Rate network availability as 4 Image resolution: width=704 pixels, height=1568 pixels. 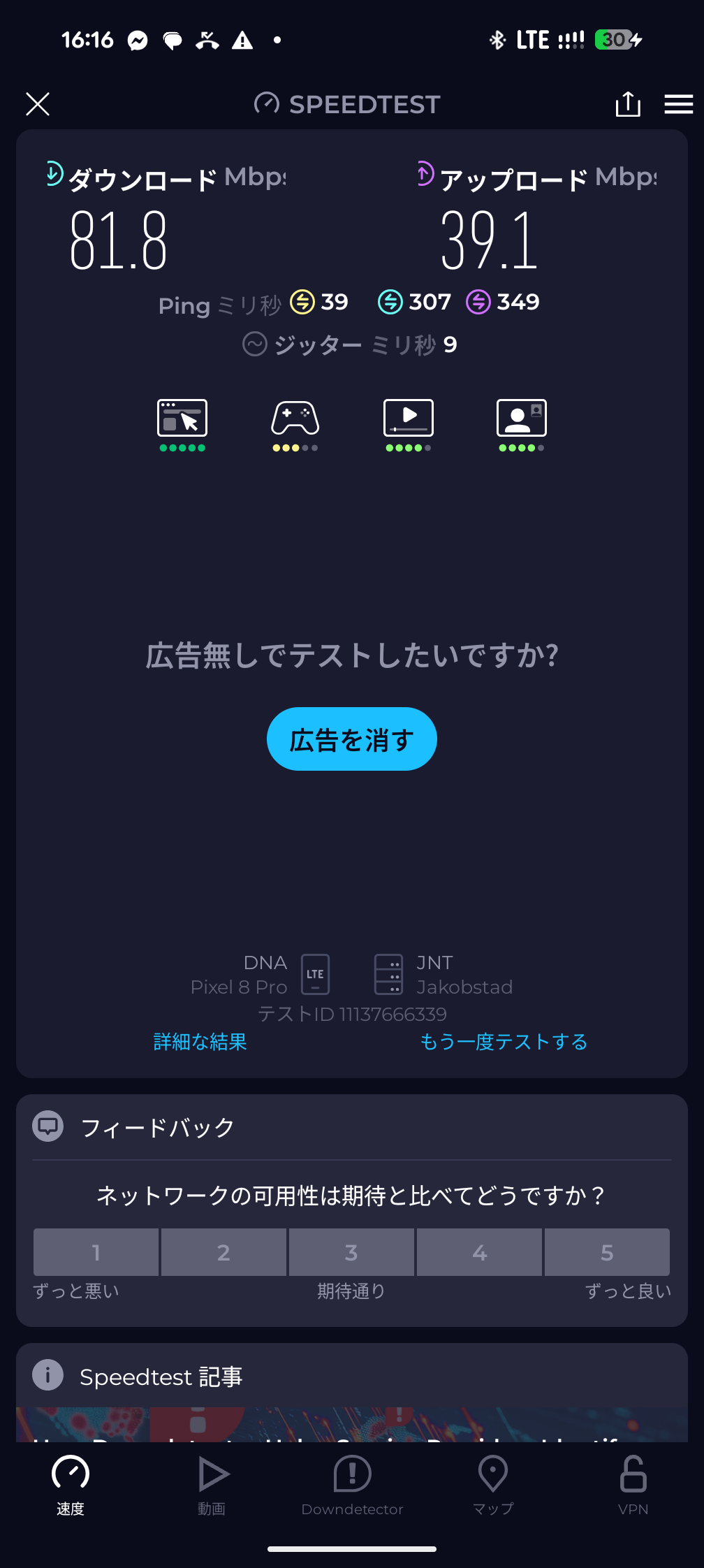tap(479, 1252)
